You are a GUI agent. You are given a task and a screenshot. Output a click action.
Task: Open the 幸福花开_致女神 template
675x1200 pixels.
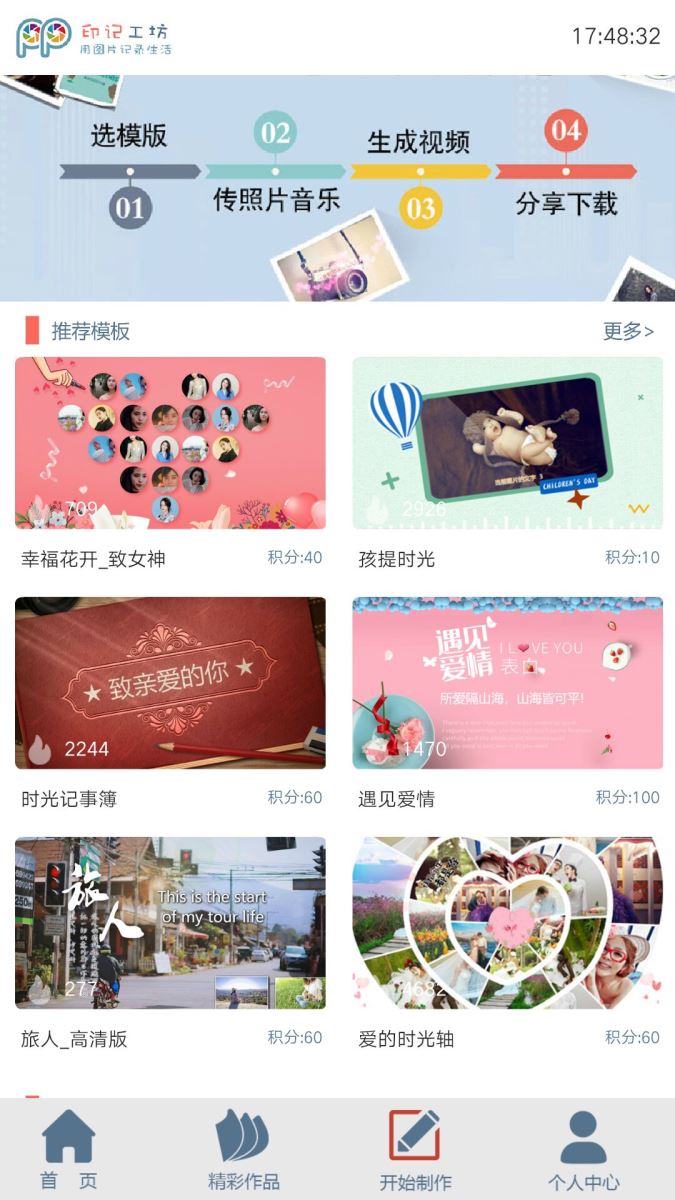[x=170, y=443]
